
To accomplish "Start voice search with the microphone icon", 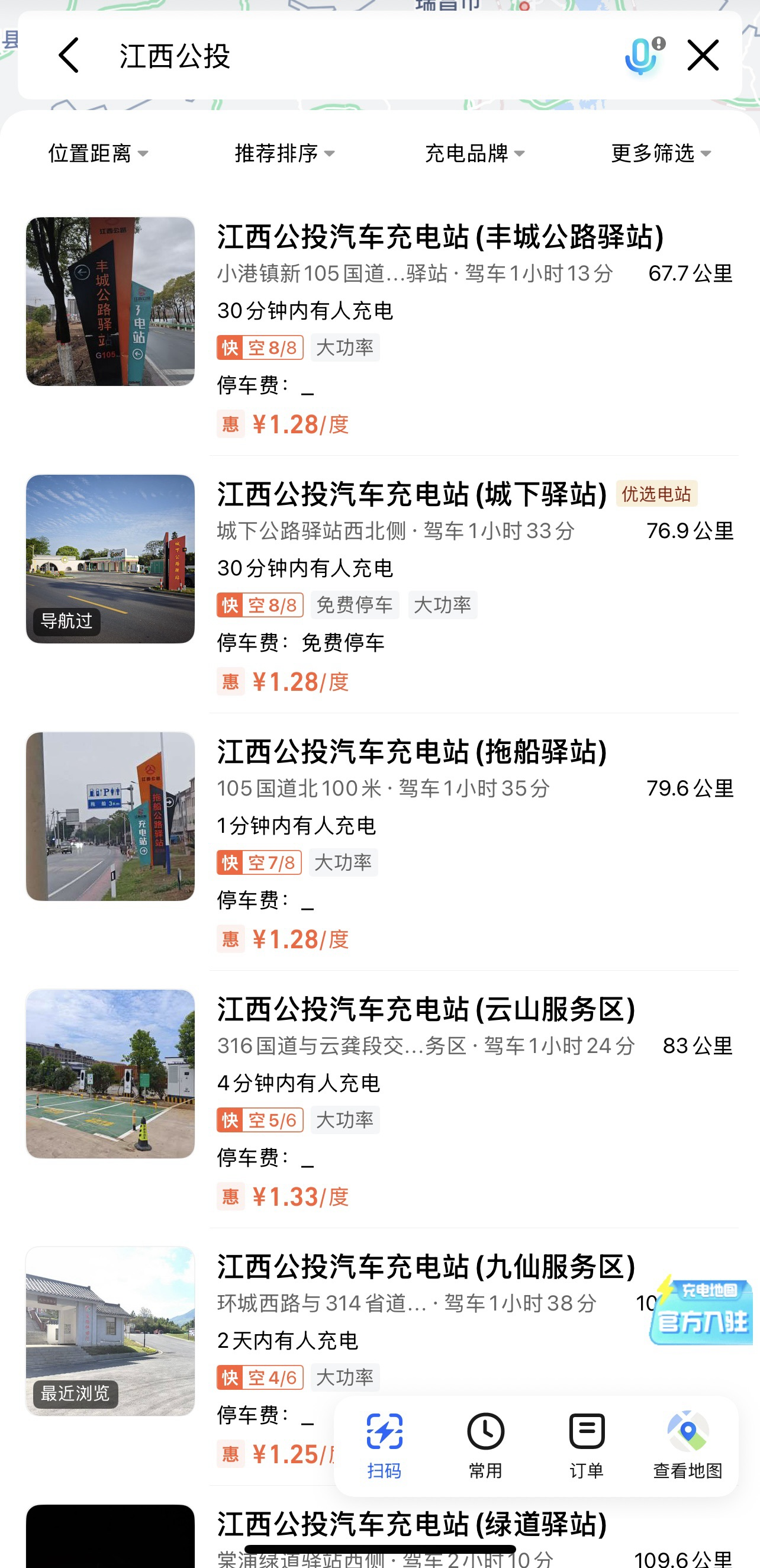I will (x=642, y=57).
